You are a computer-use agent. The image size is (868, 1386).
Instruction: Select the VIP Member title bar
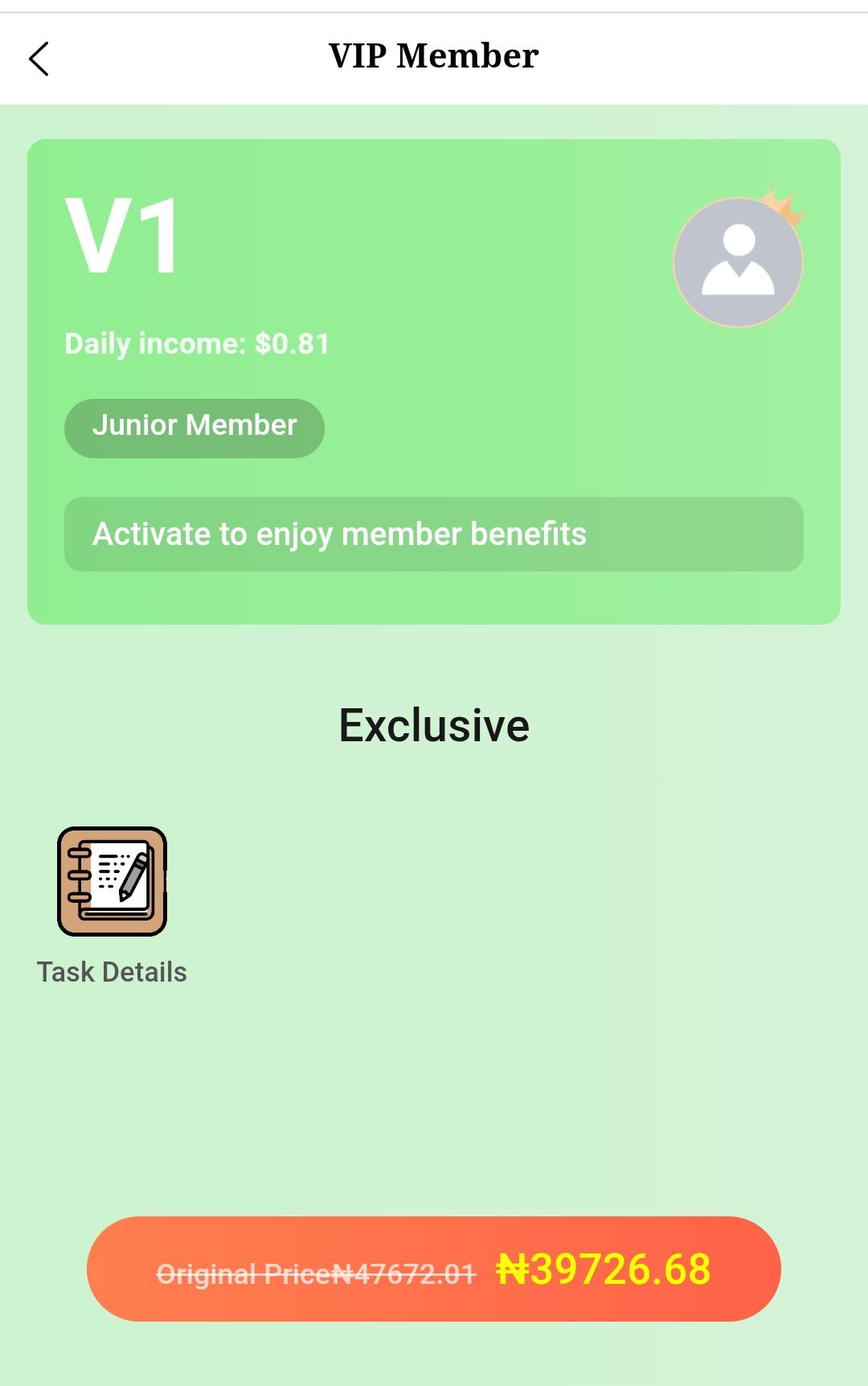point(434,55)
